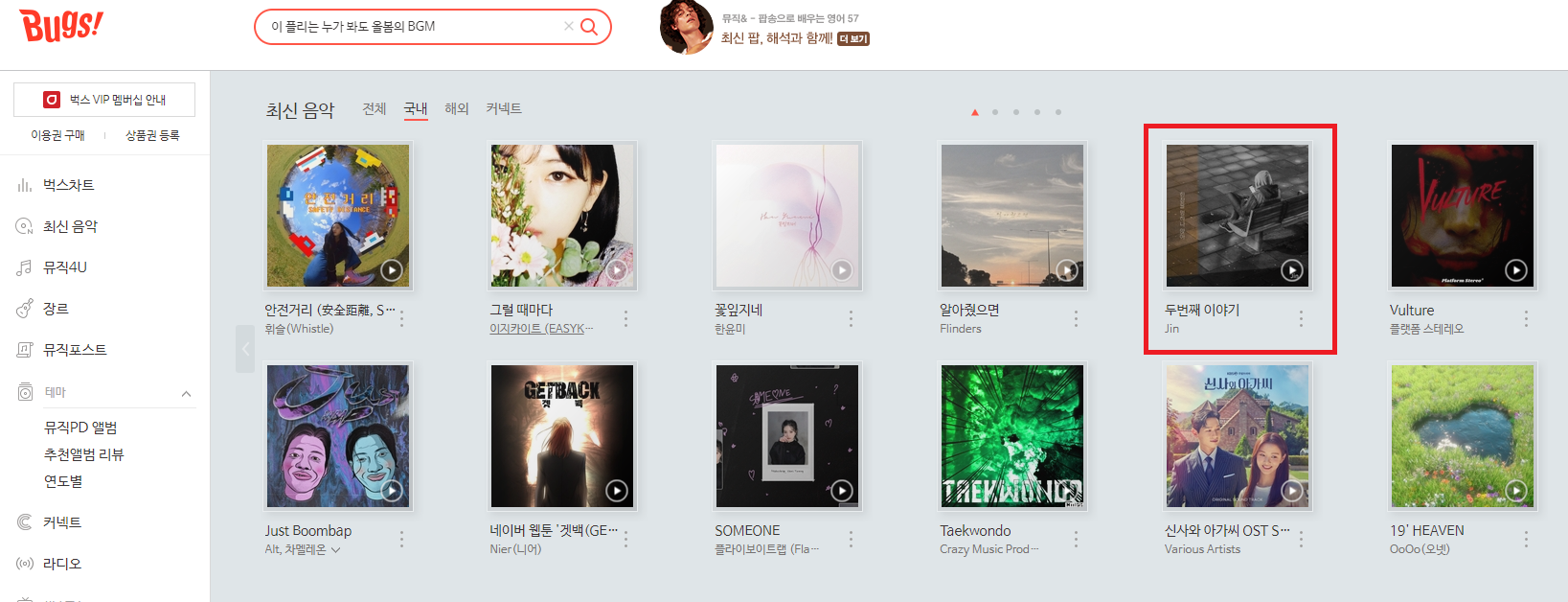Play the Vulture album

tap(1515, 270)
